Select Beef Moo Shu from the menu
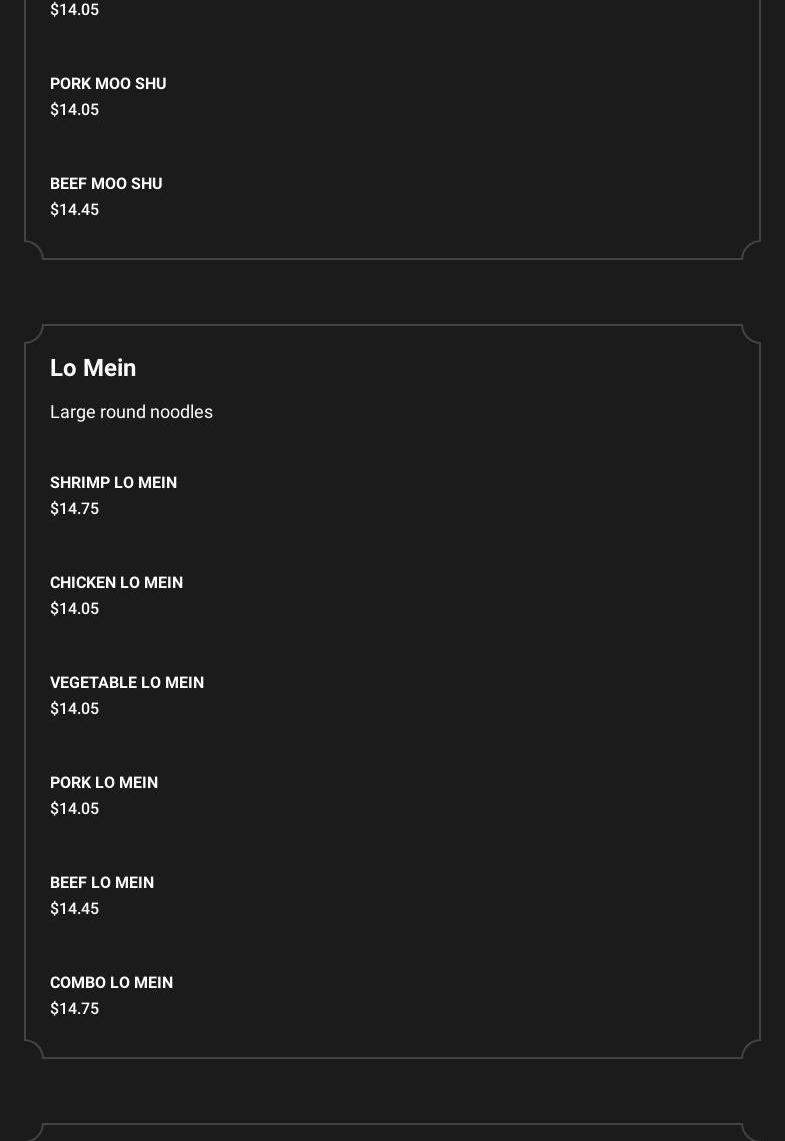The image size is (785, 1141). click(106, 184)
